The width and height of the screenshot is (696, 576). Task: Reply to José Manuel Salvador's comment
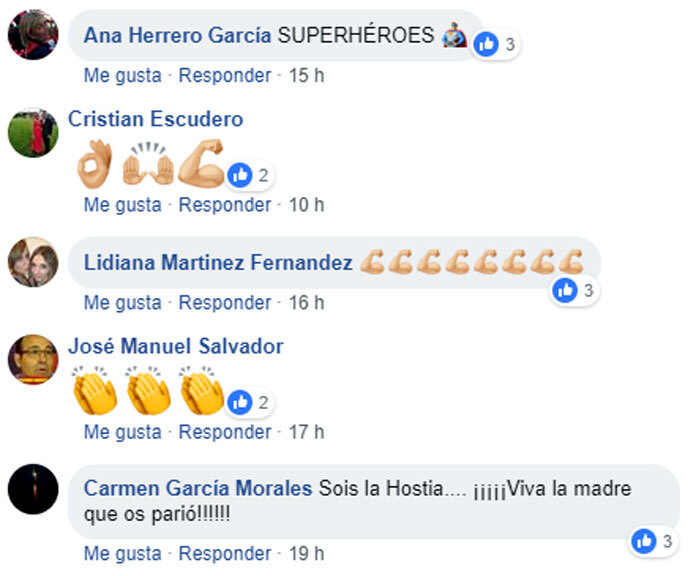[225, 433]
